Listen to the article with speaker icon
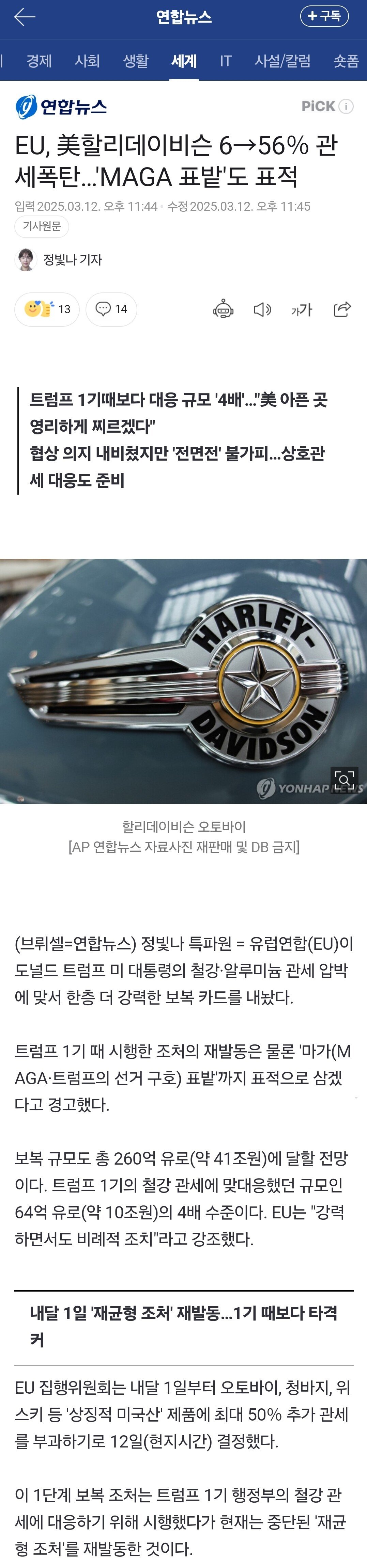This screenshot has height=1568, width=367. click(262, 309)
